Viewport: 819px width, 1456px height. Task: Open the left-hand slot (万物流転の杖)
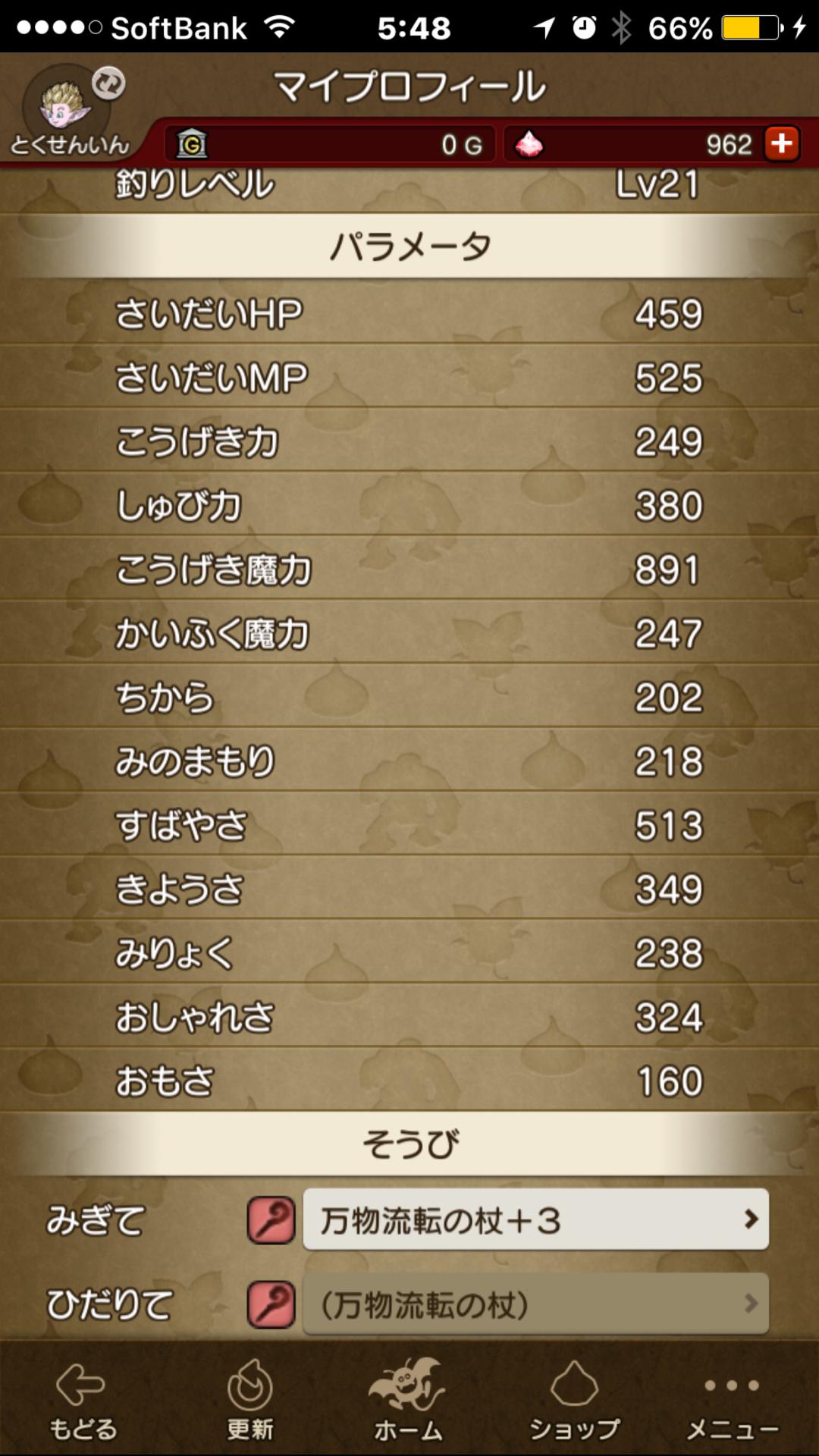pyautogui.click(x=535, y=1304)
